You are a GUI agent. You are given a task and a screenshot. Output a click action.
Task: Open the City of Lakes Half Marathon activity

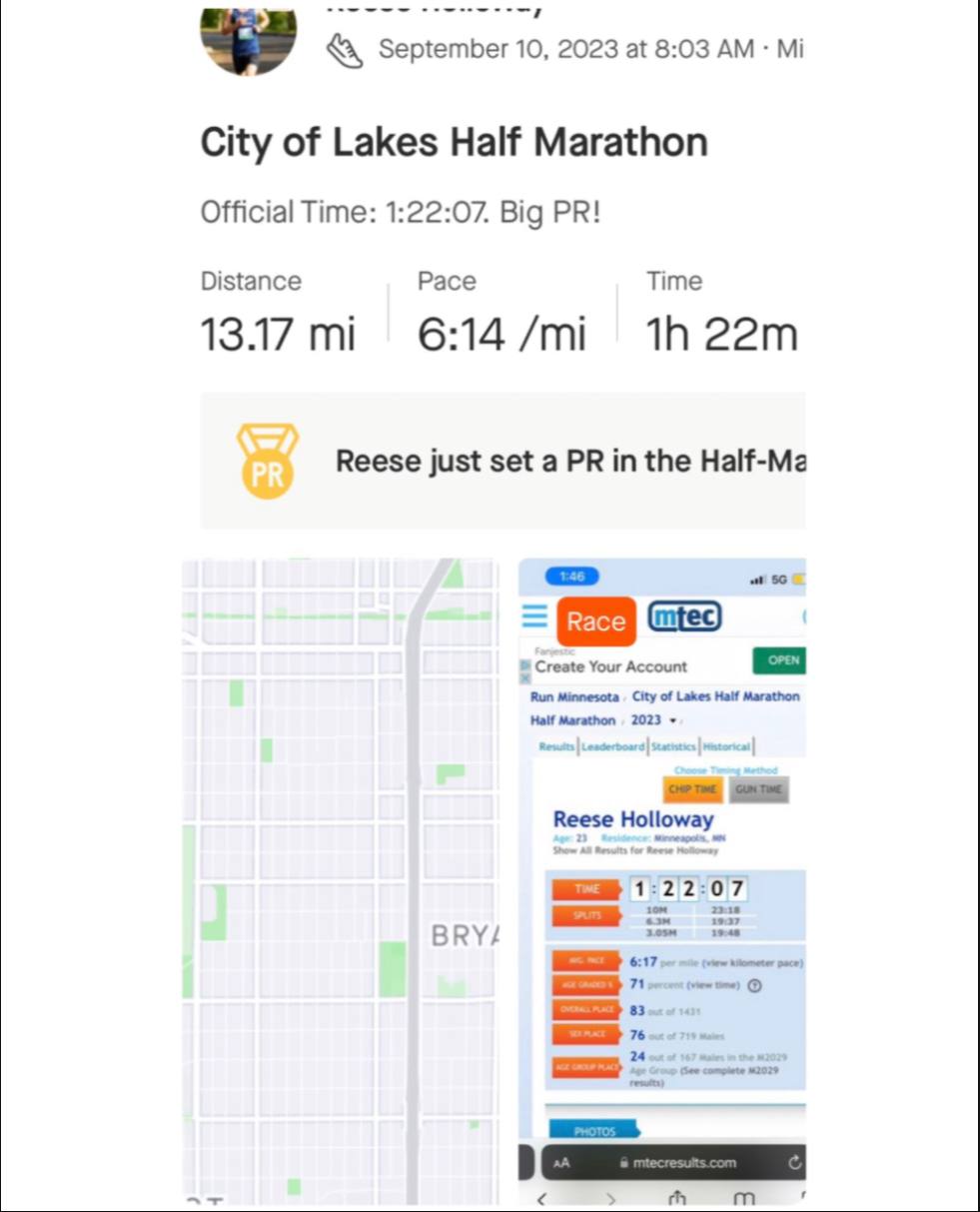pos(454,143)
